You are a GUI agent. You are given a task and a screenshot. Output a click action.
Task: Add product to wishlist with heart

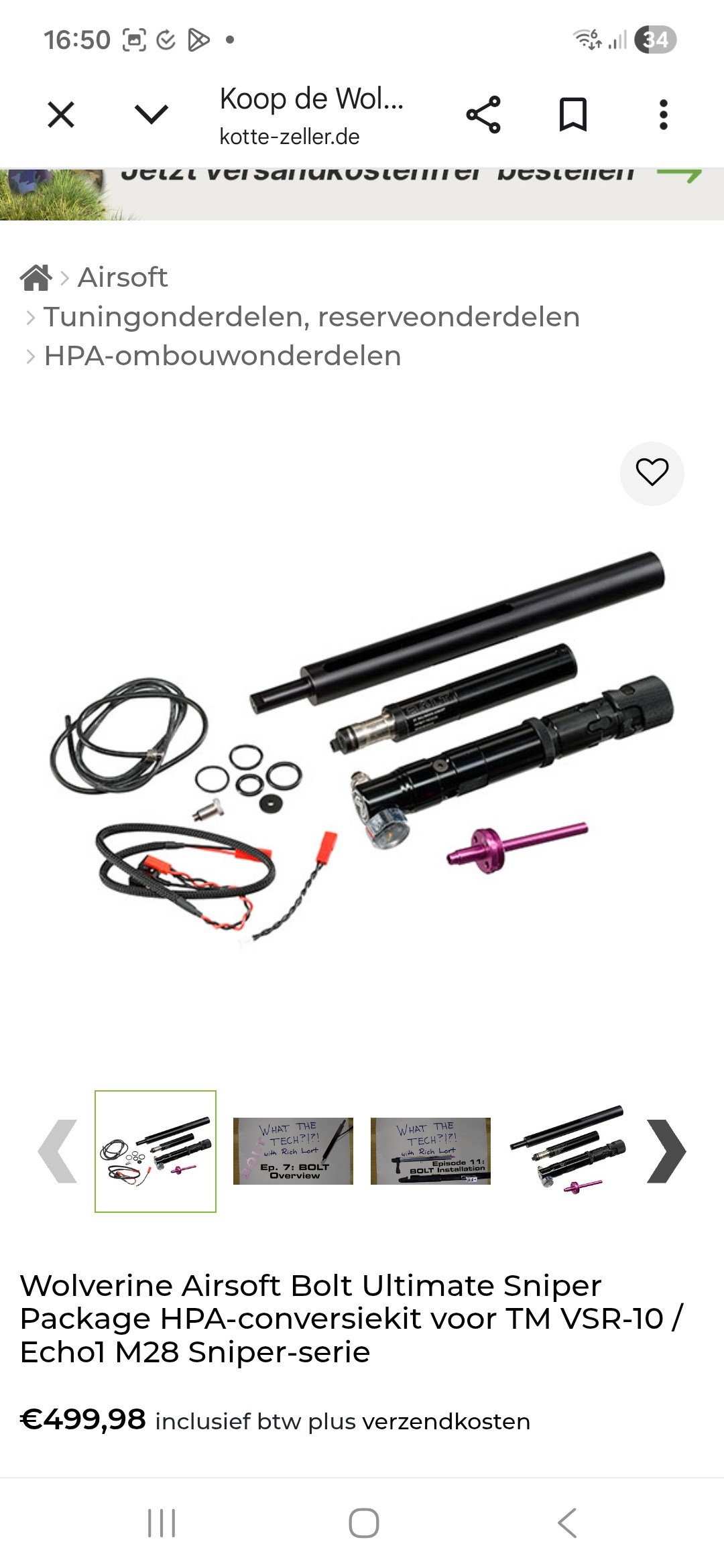tap(652, 473)
